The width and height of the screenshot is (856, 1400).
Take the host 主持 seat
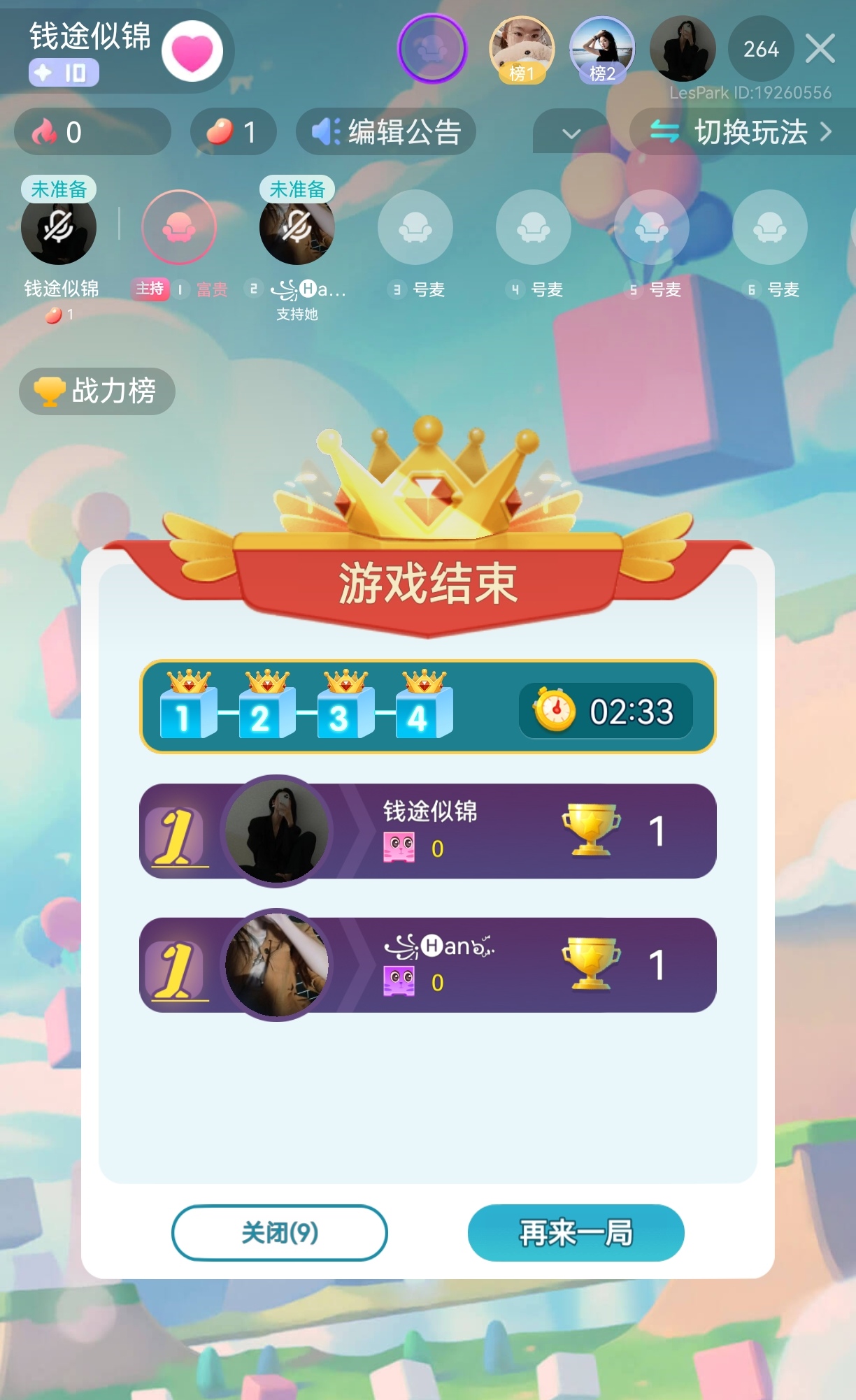click(179, 227)
